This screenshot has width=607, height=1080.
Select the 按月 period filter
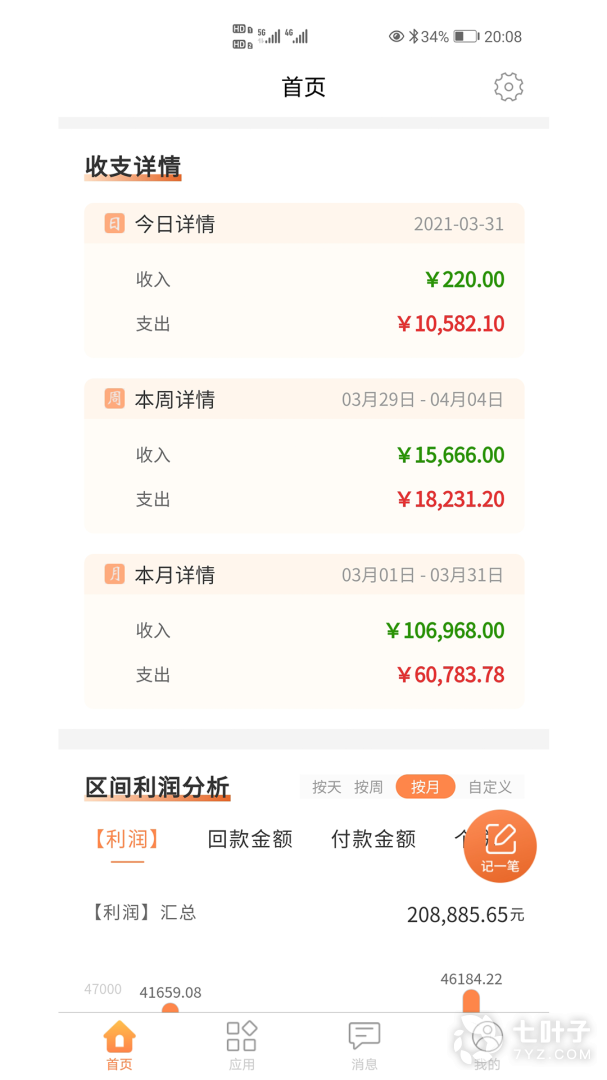(x=425, y=787)
